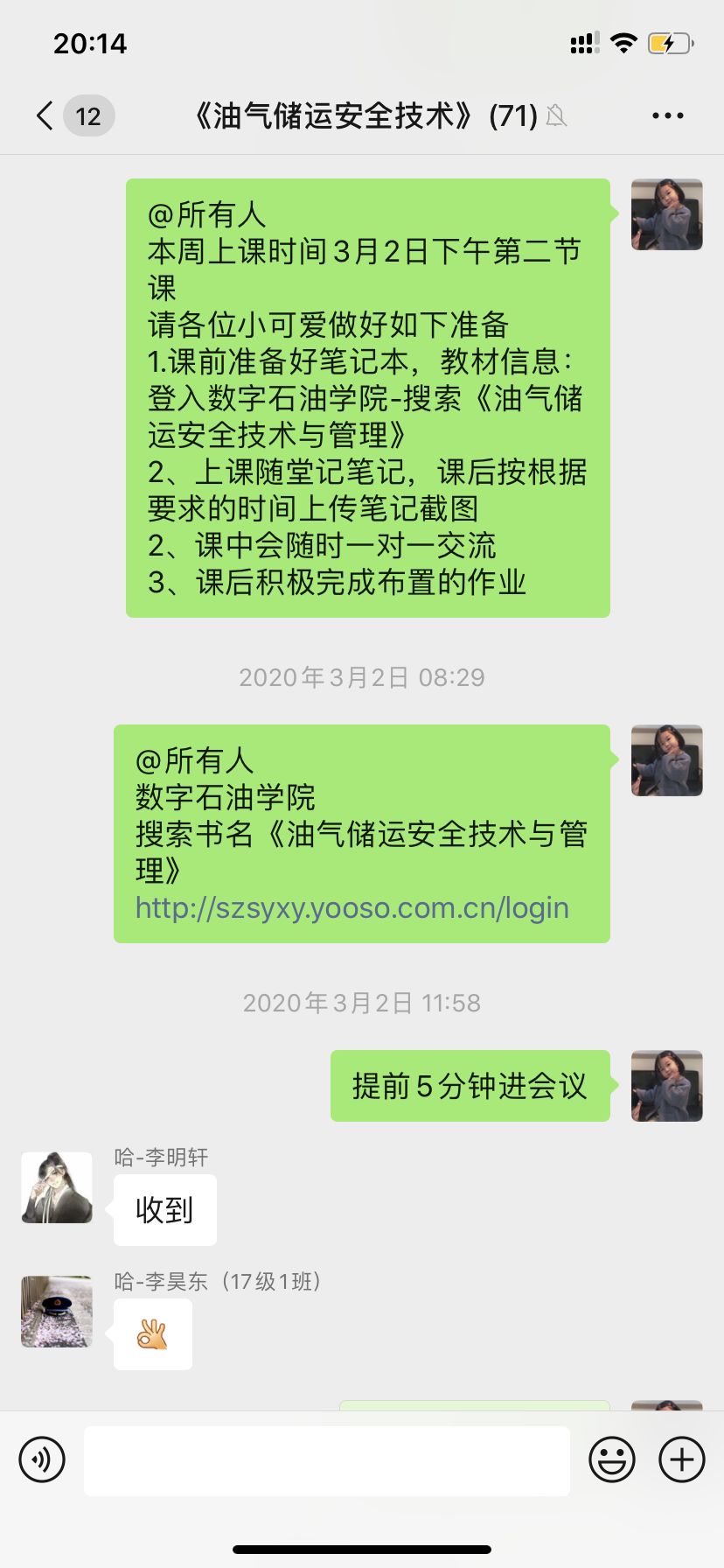The image size is (724, 1568).
Task: Open the emoji sticker panel
Action: [611, 1459]
